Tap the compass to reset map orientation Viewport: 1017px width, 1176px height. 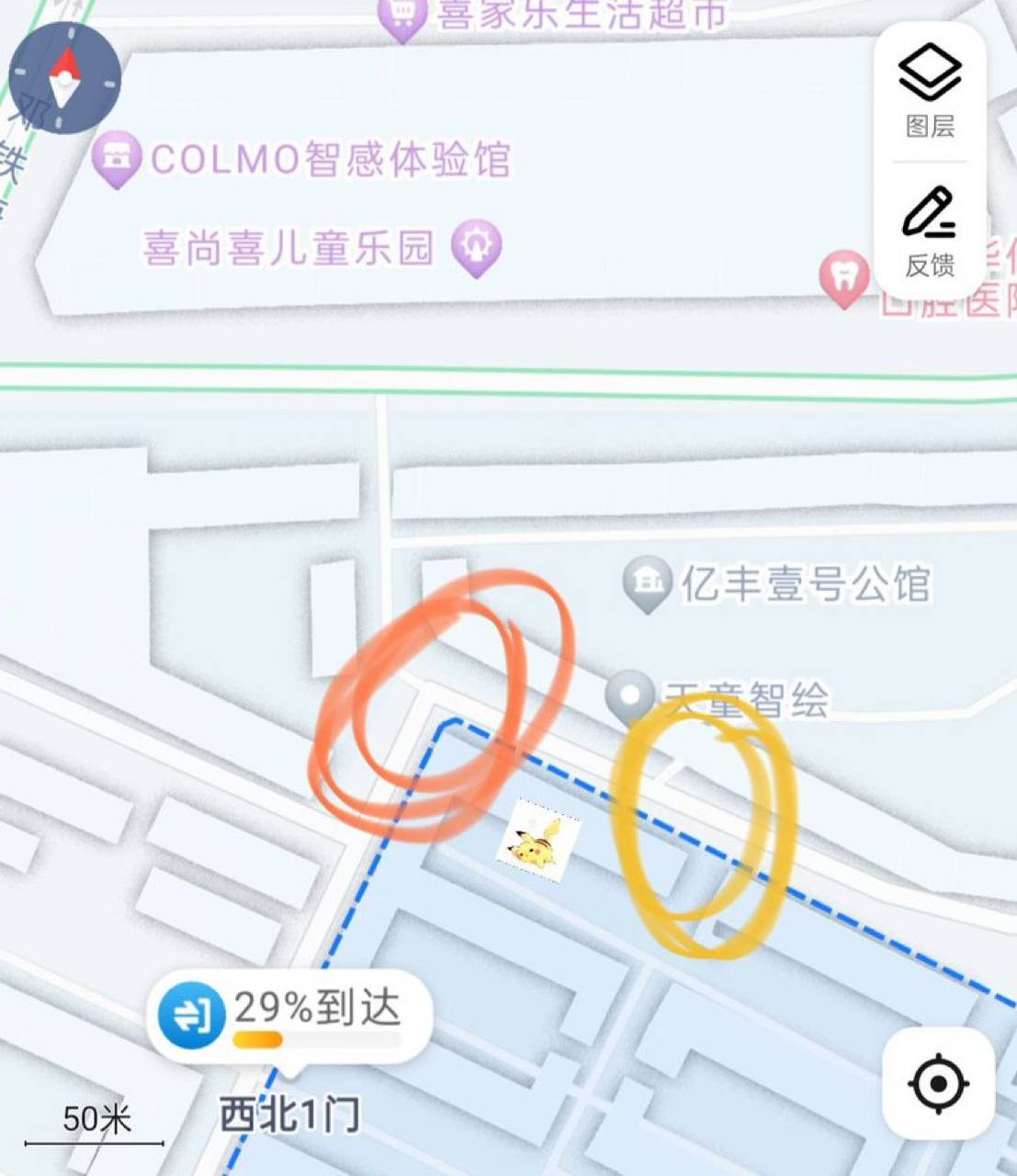click(x=64, y=78)
